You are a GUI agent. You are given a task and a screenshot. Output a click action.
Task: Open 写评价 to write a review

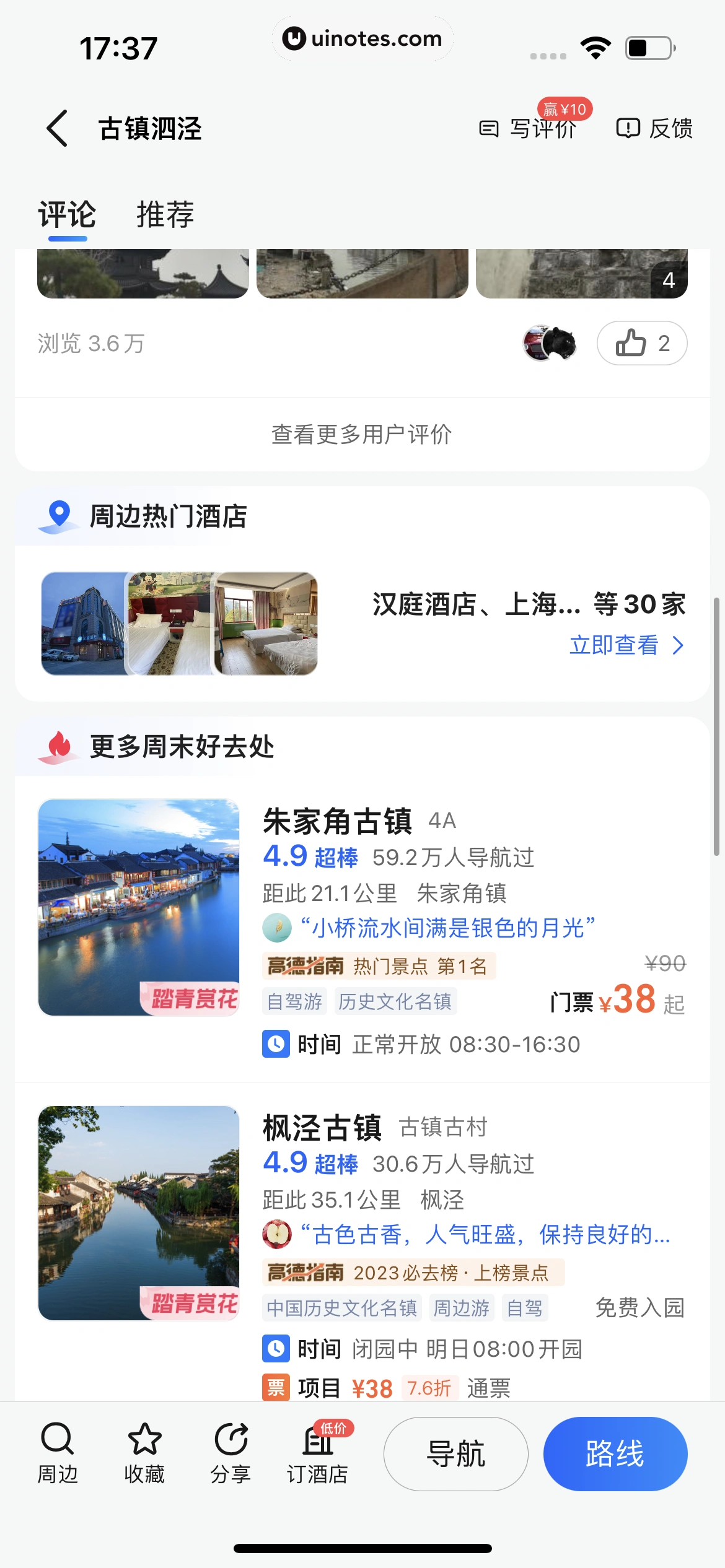tap(529, 129)
